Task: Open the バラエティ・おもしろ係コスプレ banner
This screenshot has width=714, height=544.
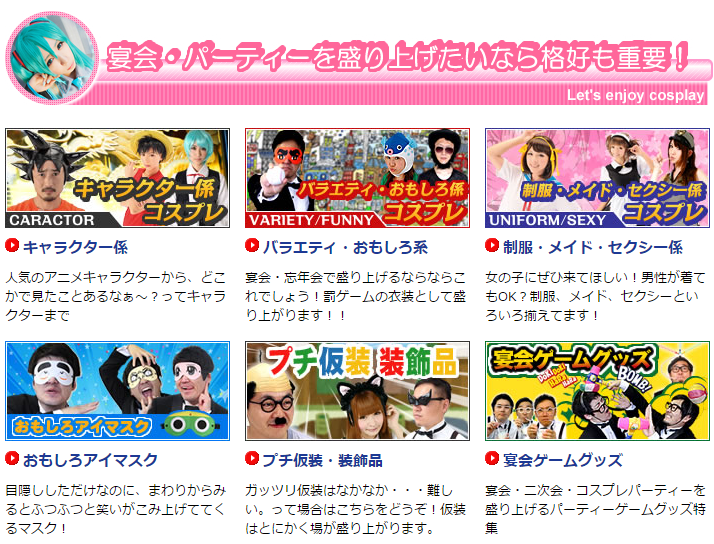Action: pos(357,178)
